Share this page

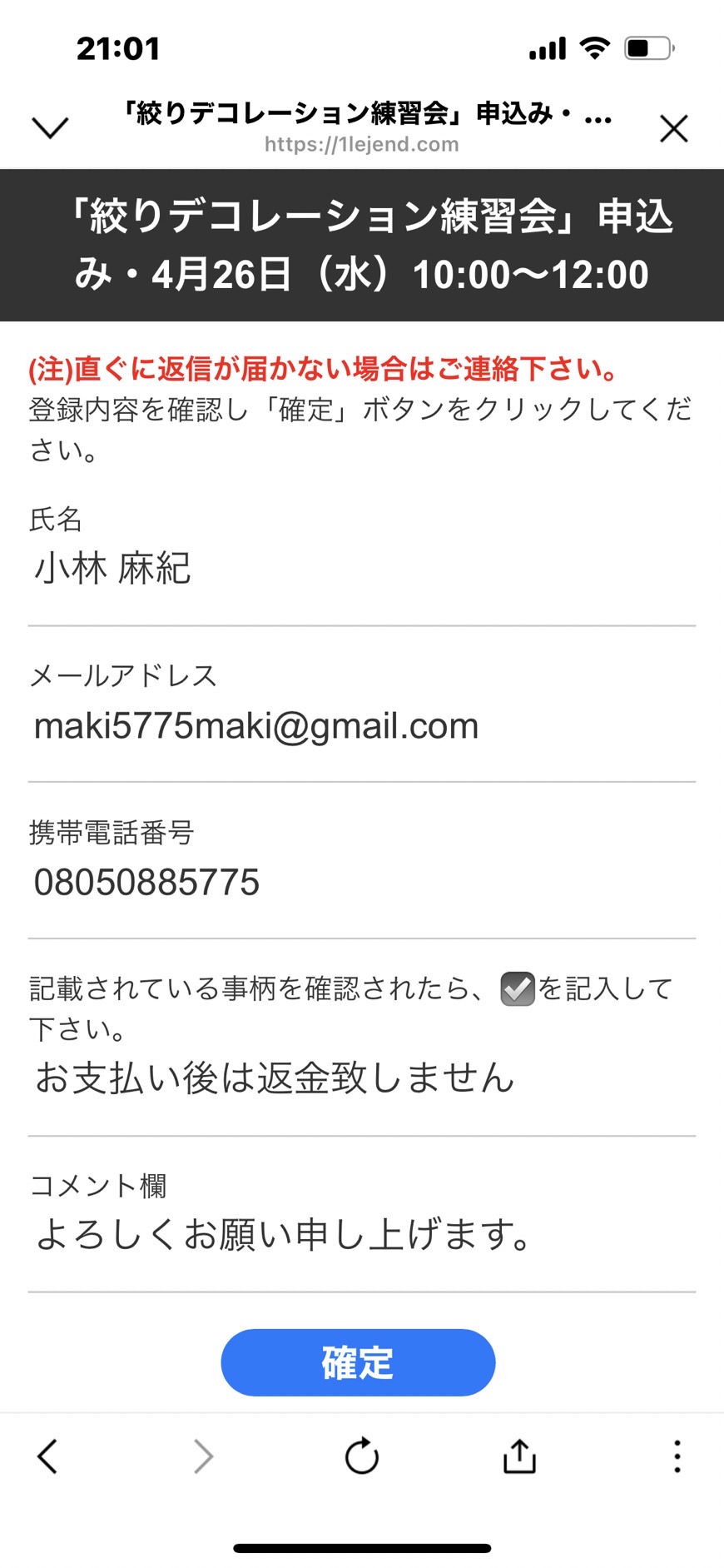click(x=519, y=1456)
